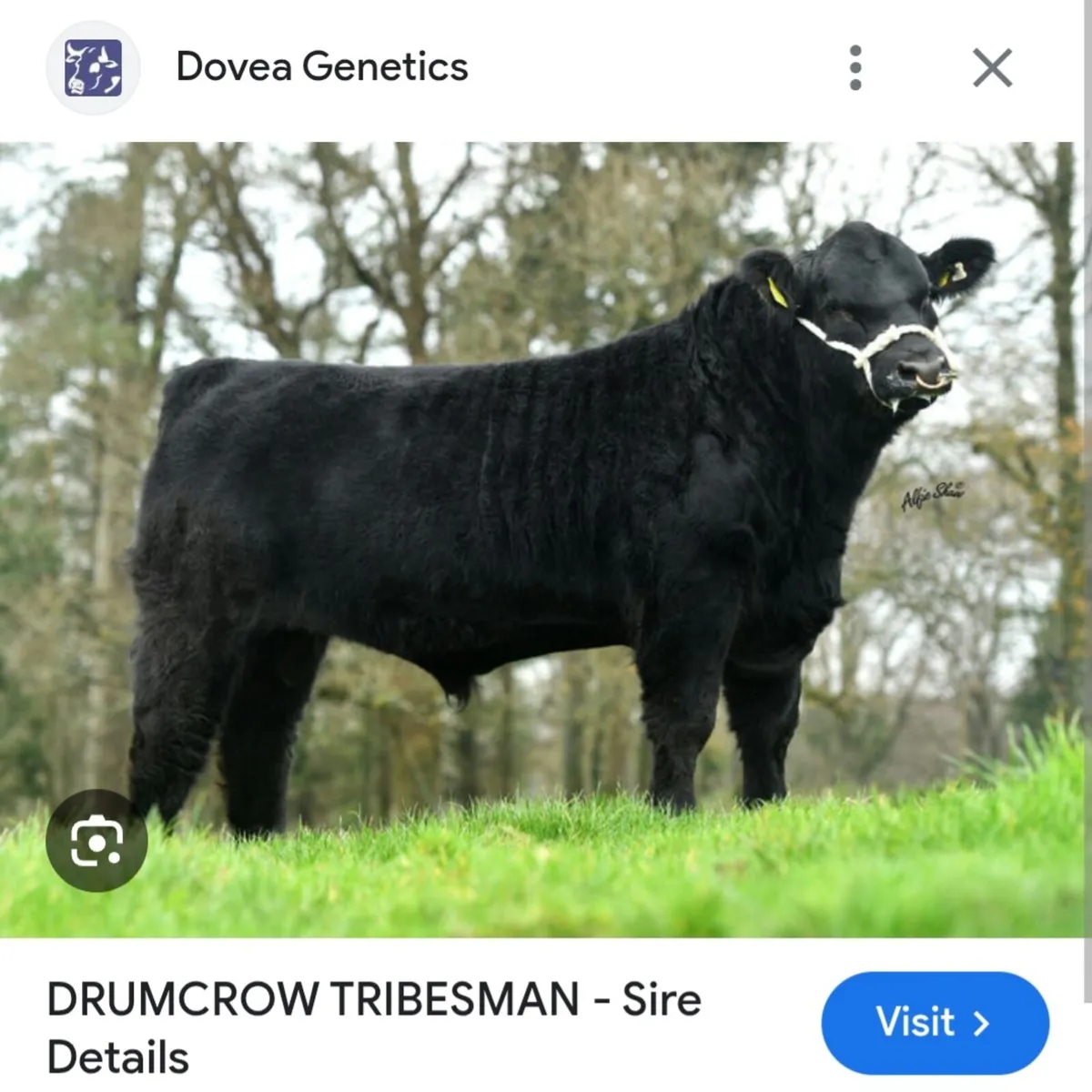
Task: Search this image with Lens
Action: 96,840
